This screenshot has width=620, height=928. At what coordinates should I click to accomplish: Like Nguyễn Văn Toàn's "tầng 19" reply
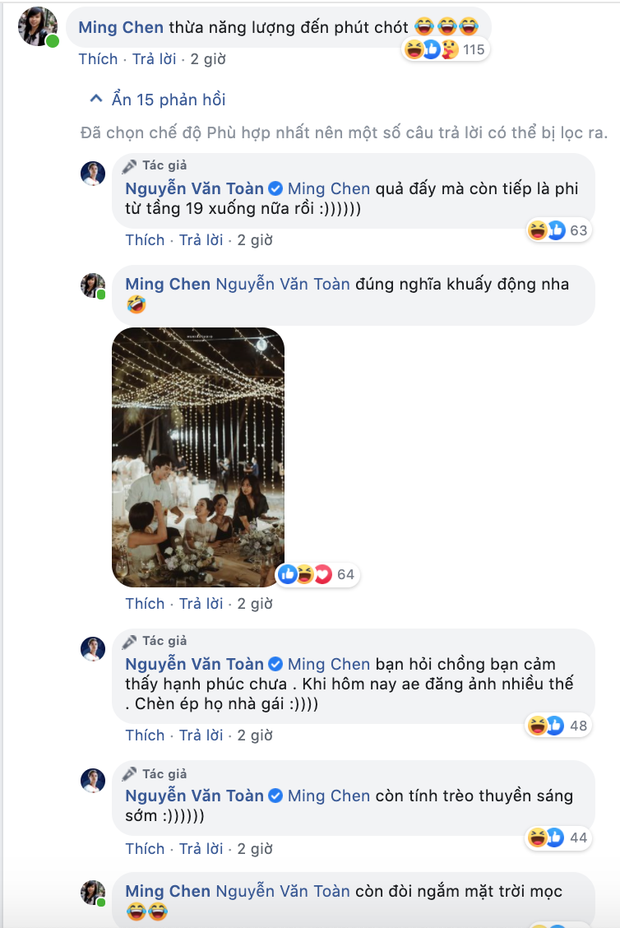point(144,240)
